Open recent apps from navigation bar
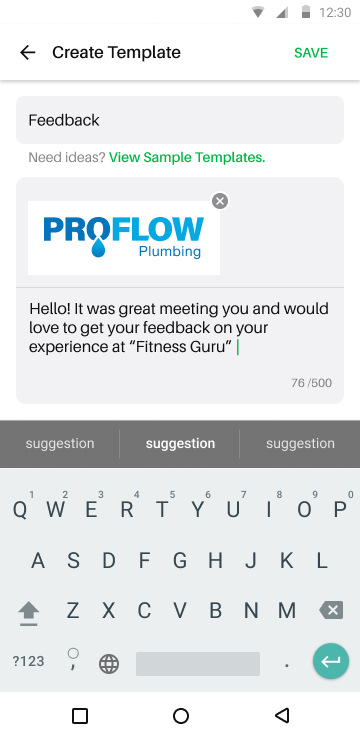Viewport: 360px width, 740px height. point(80,716)
